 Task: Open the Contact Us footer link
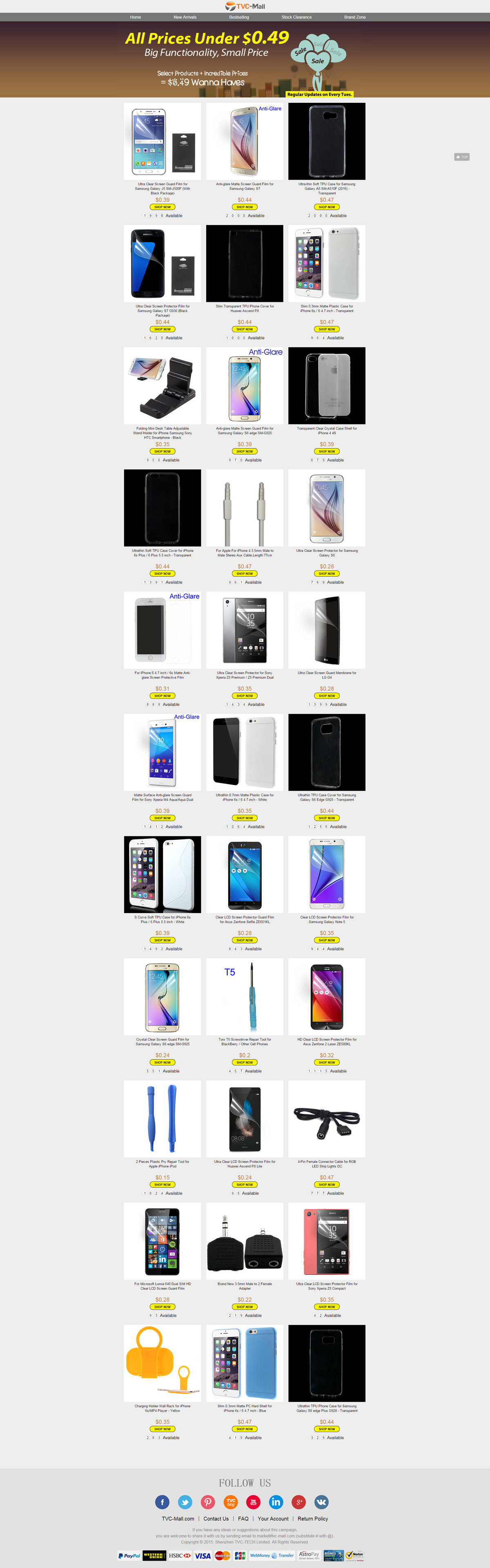coord(216,1518)
